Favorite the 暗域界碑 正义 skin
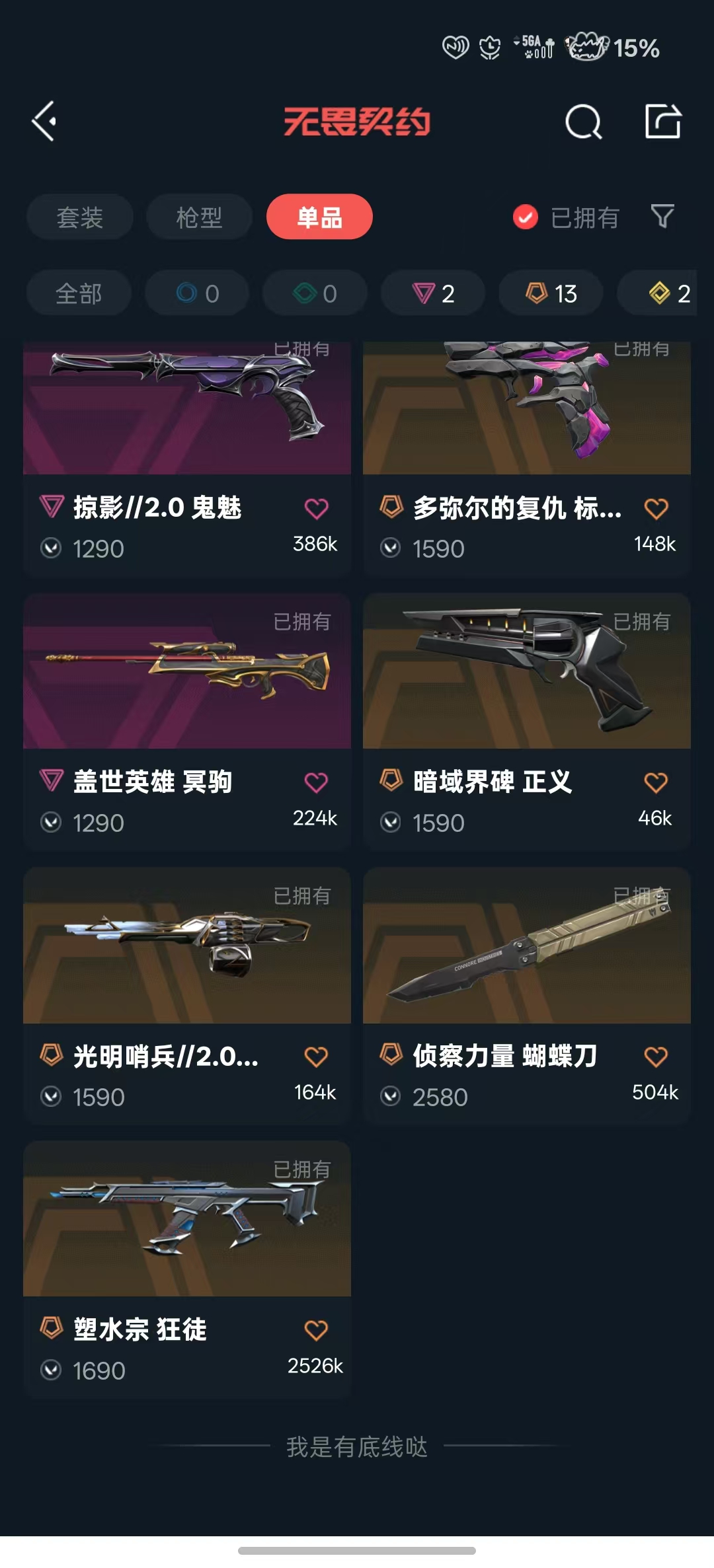This screenshot has height=1568, width=714. point(656,782)
